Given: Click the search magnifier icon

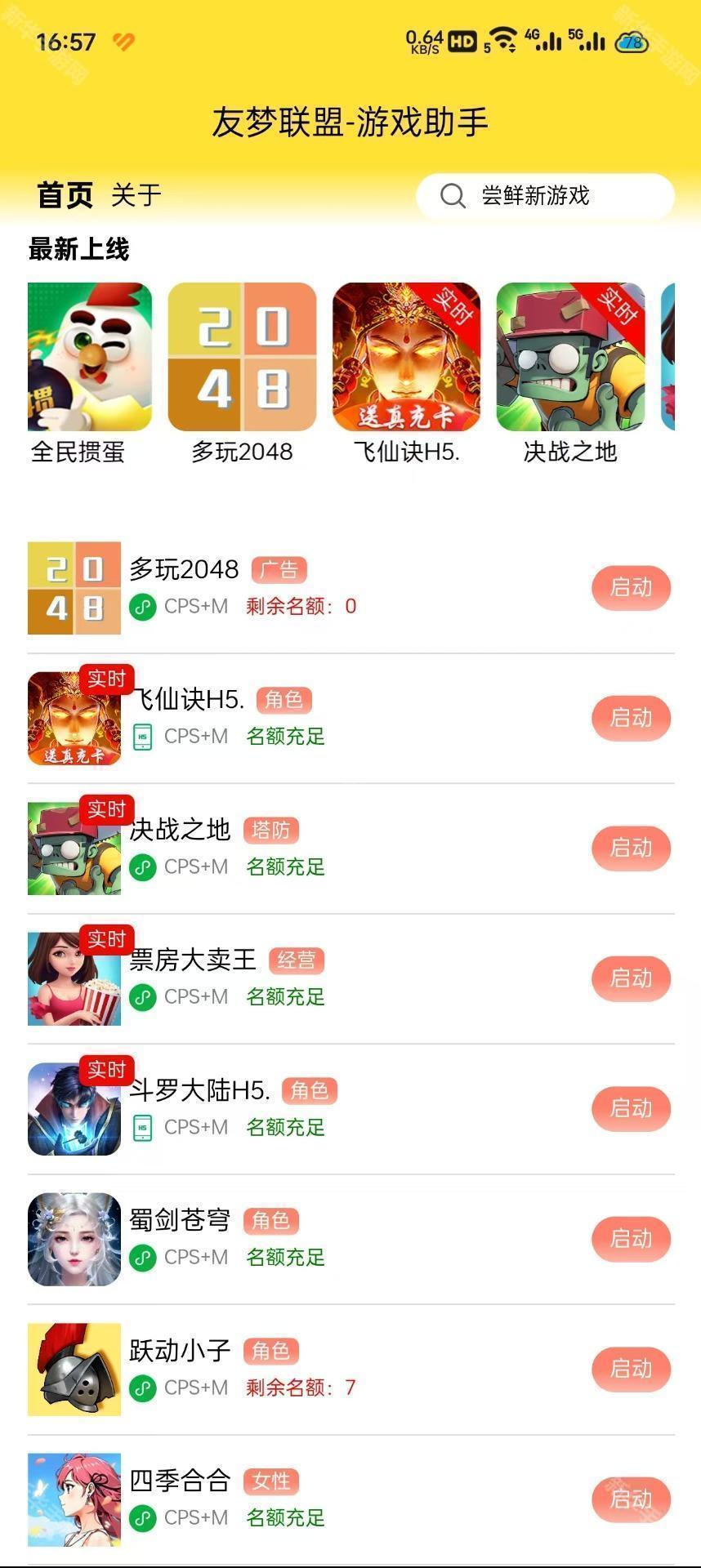Looking at the screenshot, I should [454, 196].
